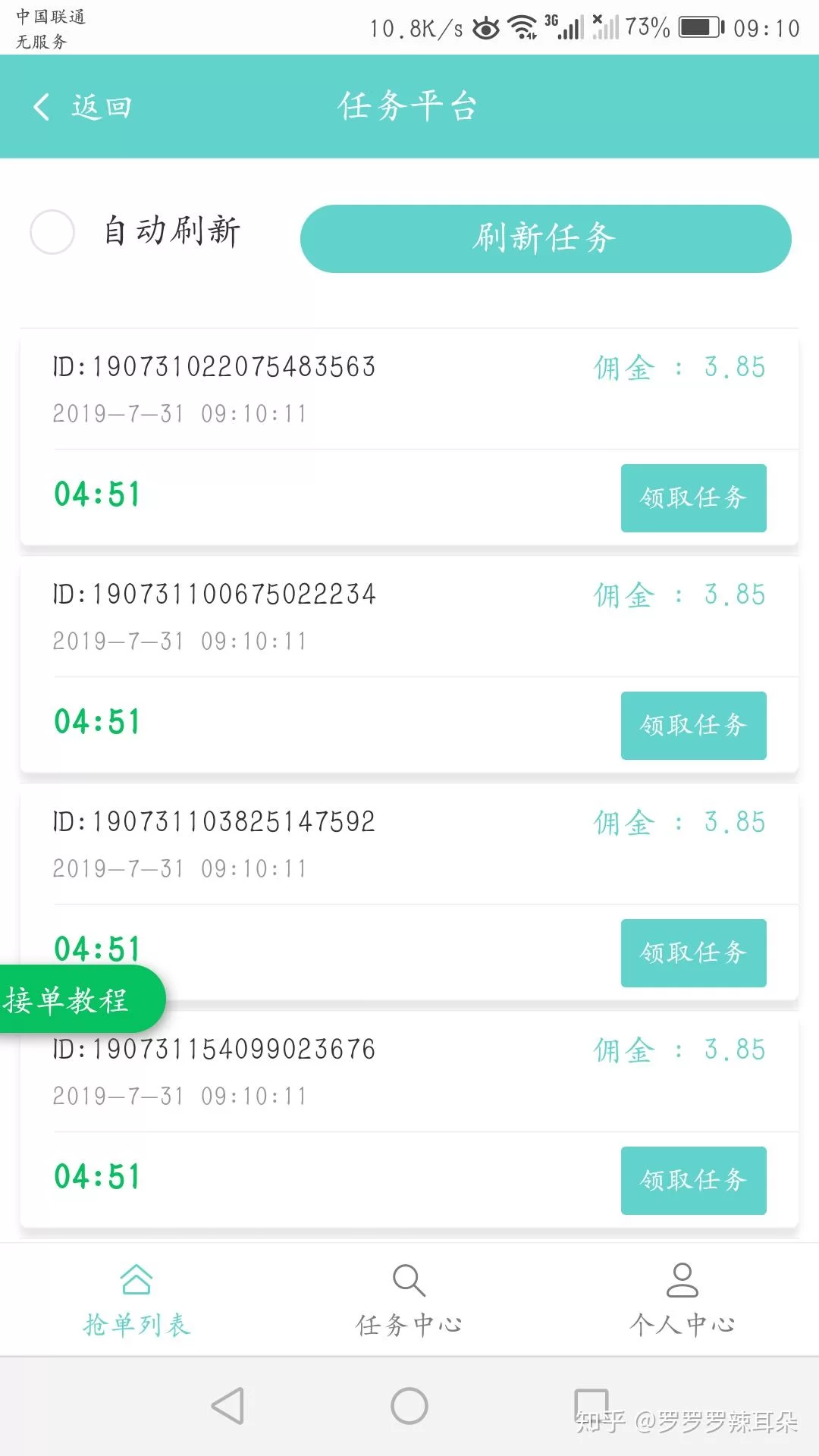Open the person icon above 个人中心
This screenshot has height=1456, width=819.
682,1279
